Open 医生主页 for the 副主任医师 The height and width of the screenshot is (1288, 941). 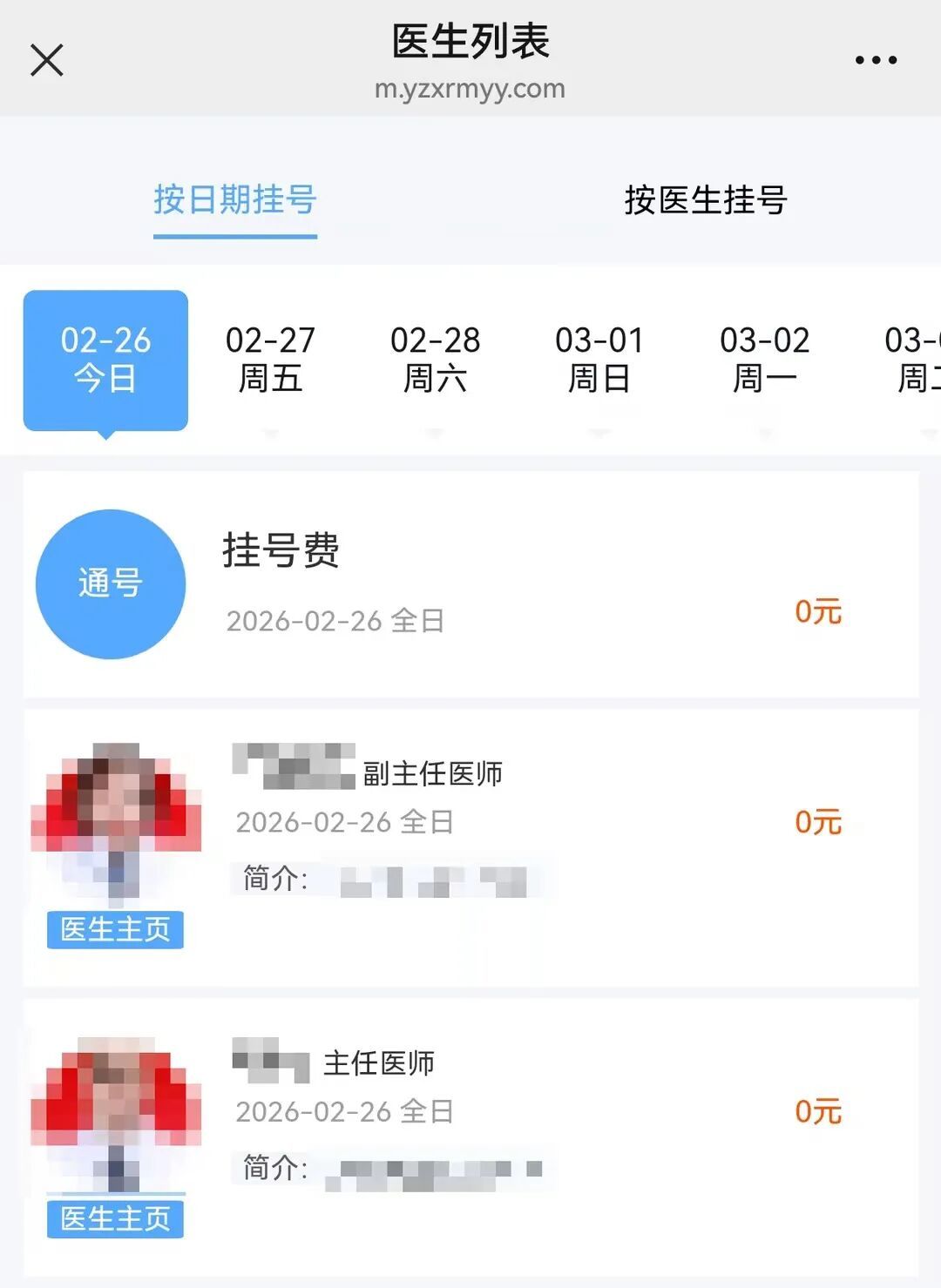pos(115,929)
